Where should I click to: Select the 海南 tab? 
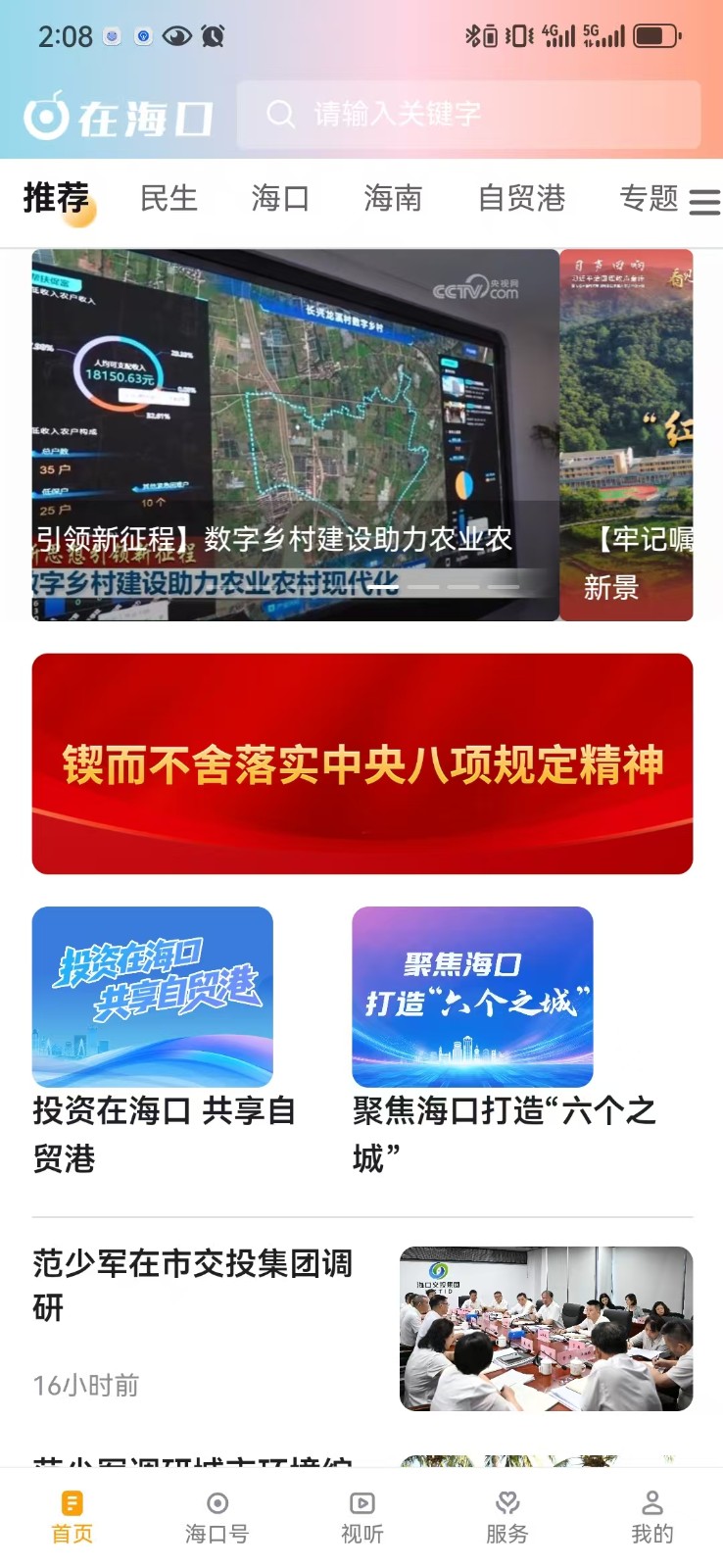pos(393,199)
